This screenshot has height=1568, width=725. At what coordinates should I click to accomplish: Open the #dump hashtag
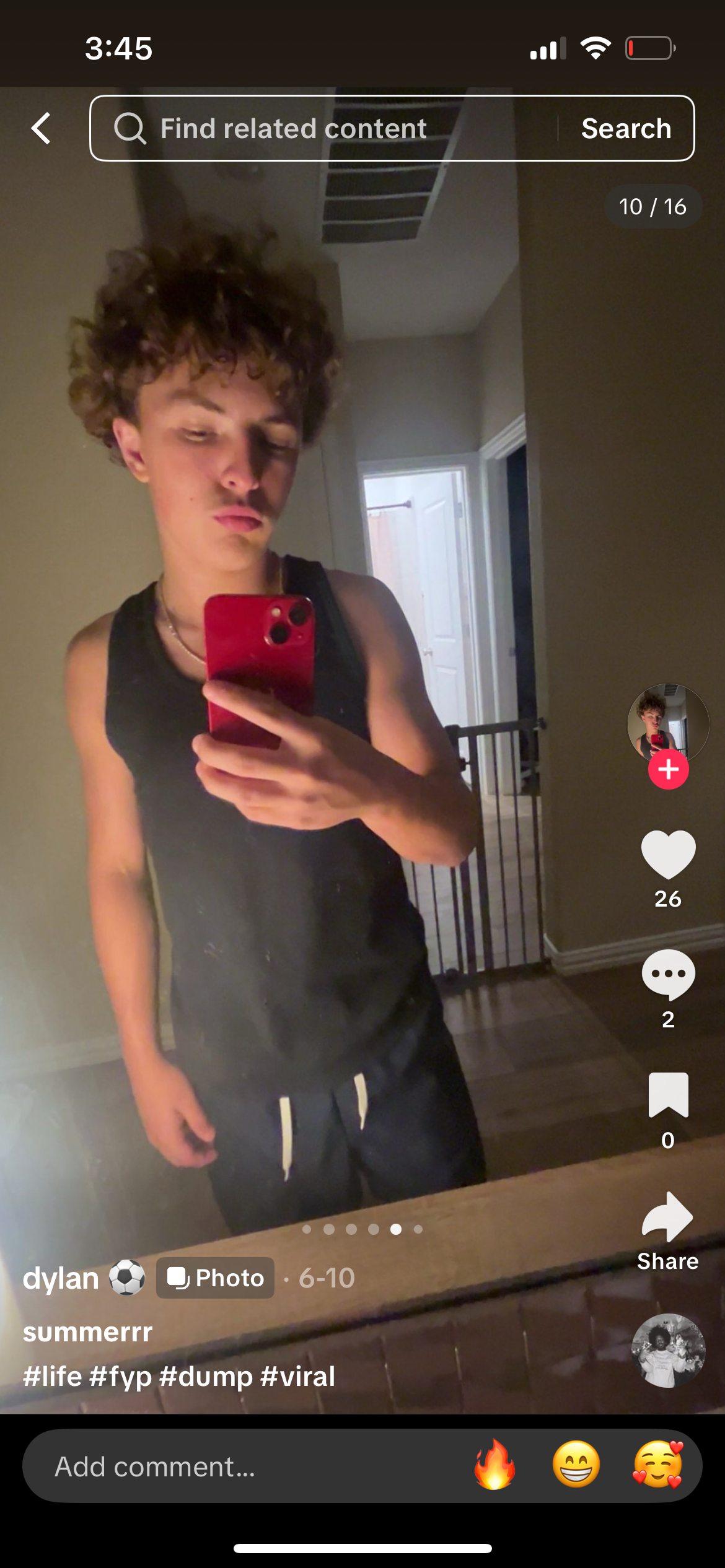pyautogui.click(x=206, y=1377)
